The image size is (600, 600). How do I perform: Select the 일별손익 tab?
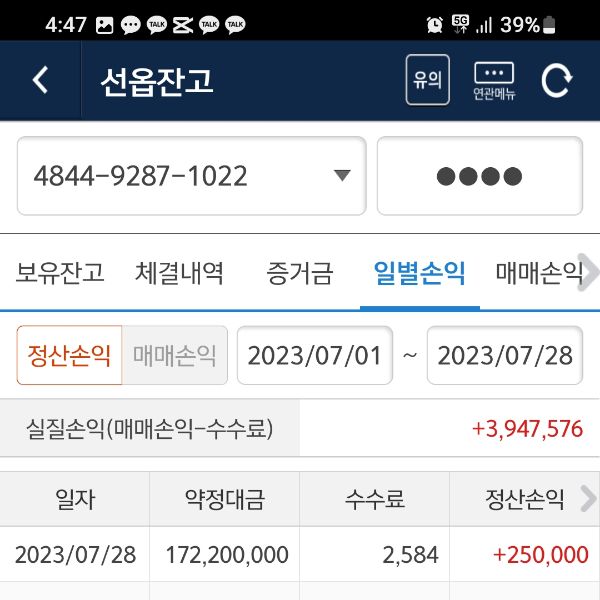pyautogui.click(x=419, y=272)
